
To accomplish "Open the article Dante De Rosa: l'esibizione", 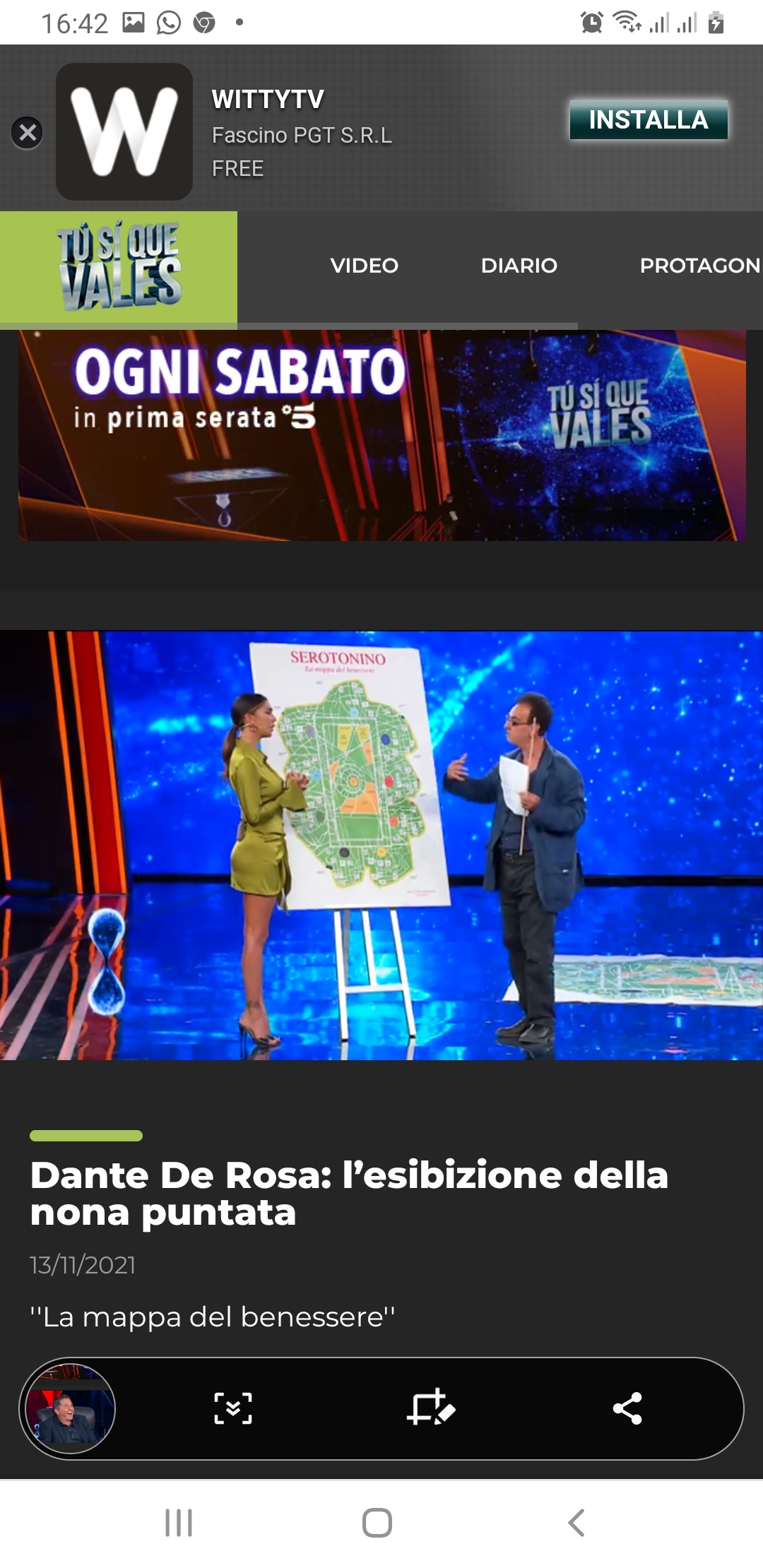I will click(x=349, y=1194).
